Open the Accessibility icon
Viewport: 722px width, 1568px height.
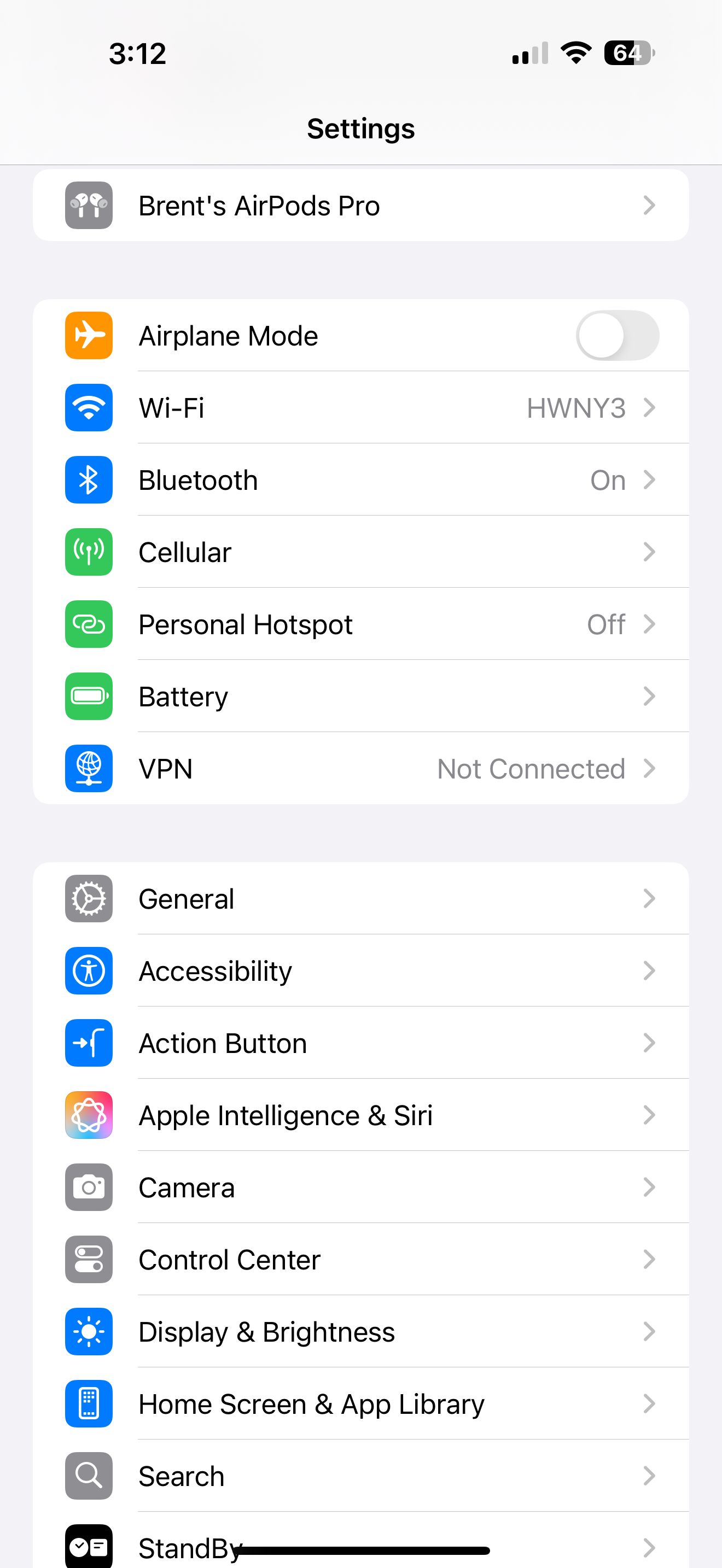[x=88, y=971]
